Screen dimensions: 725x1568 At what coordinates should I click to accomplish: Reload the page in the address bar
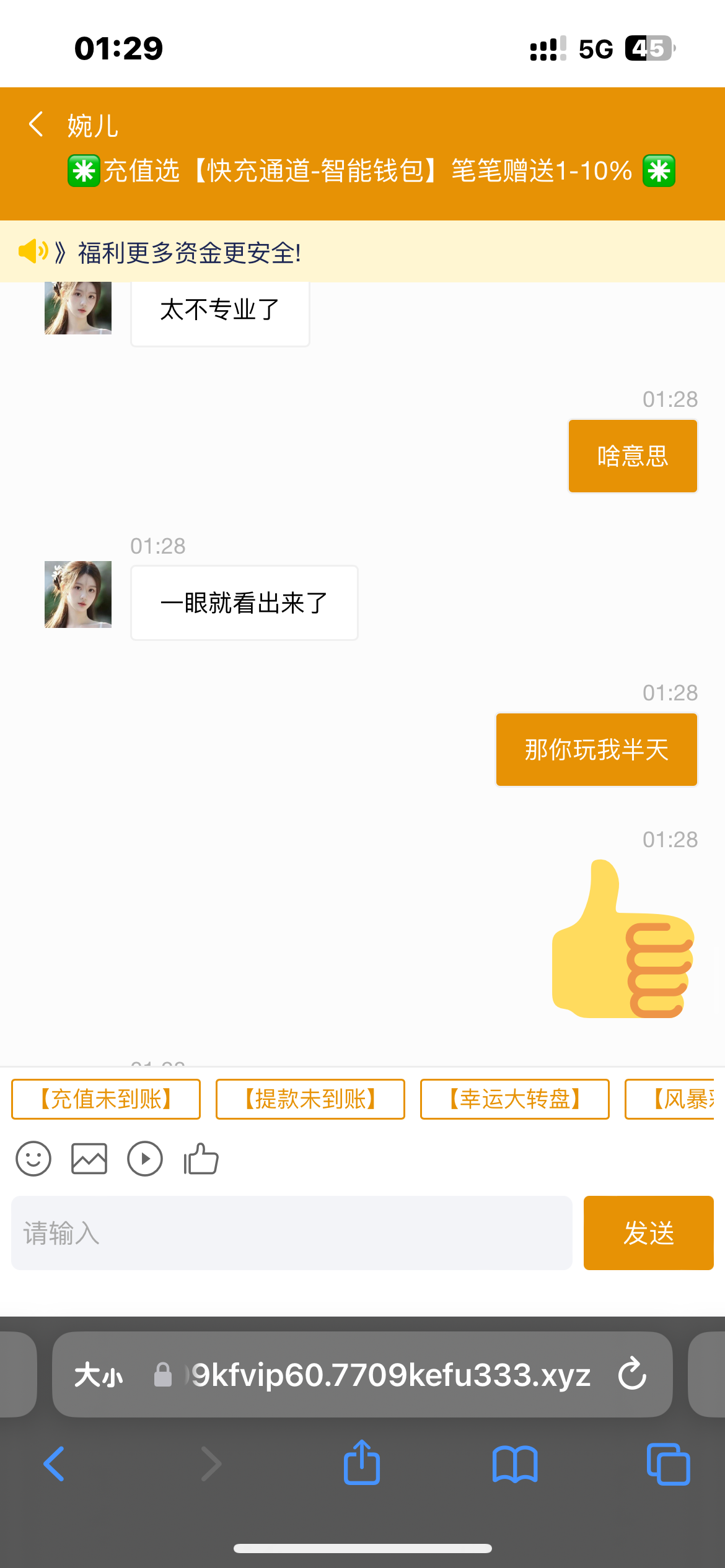click(632, 1374)
